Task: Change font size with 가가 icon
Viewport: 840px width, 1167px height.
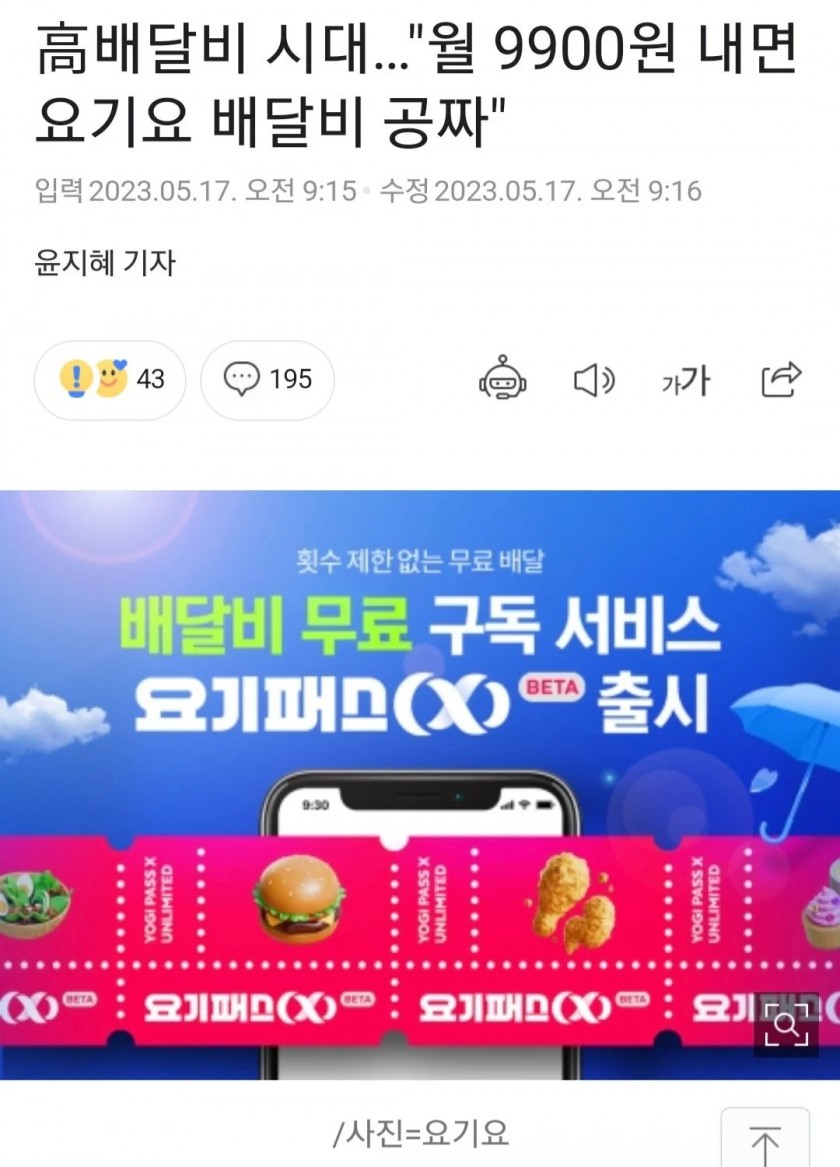Action: (x=686, y=380)
